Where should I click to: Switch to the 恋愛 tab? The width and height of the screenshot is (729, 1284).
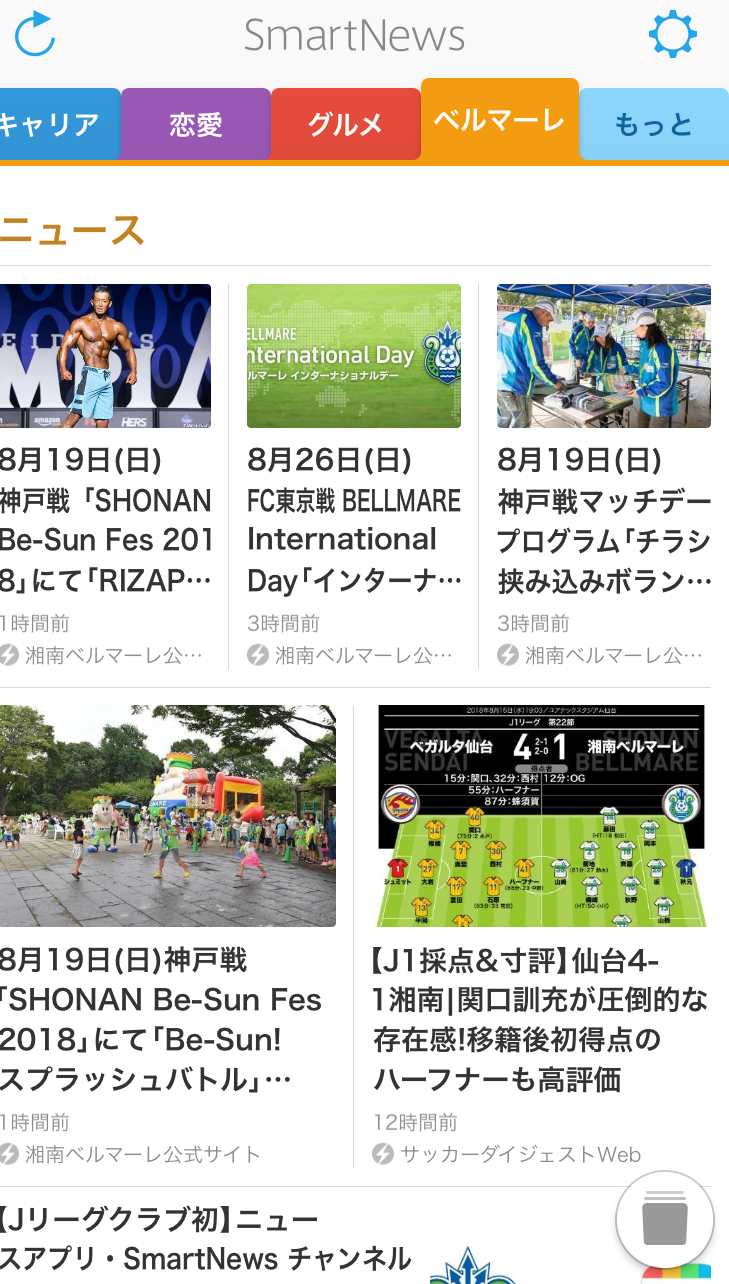[196, 124]
